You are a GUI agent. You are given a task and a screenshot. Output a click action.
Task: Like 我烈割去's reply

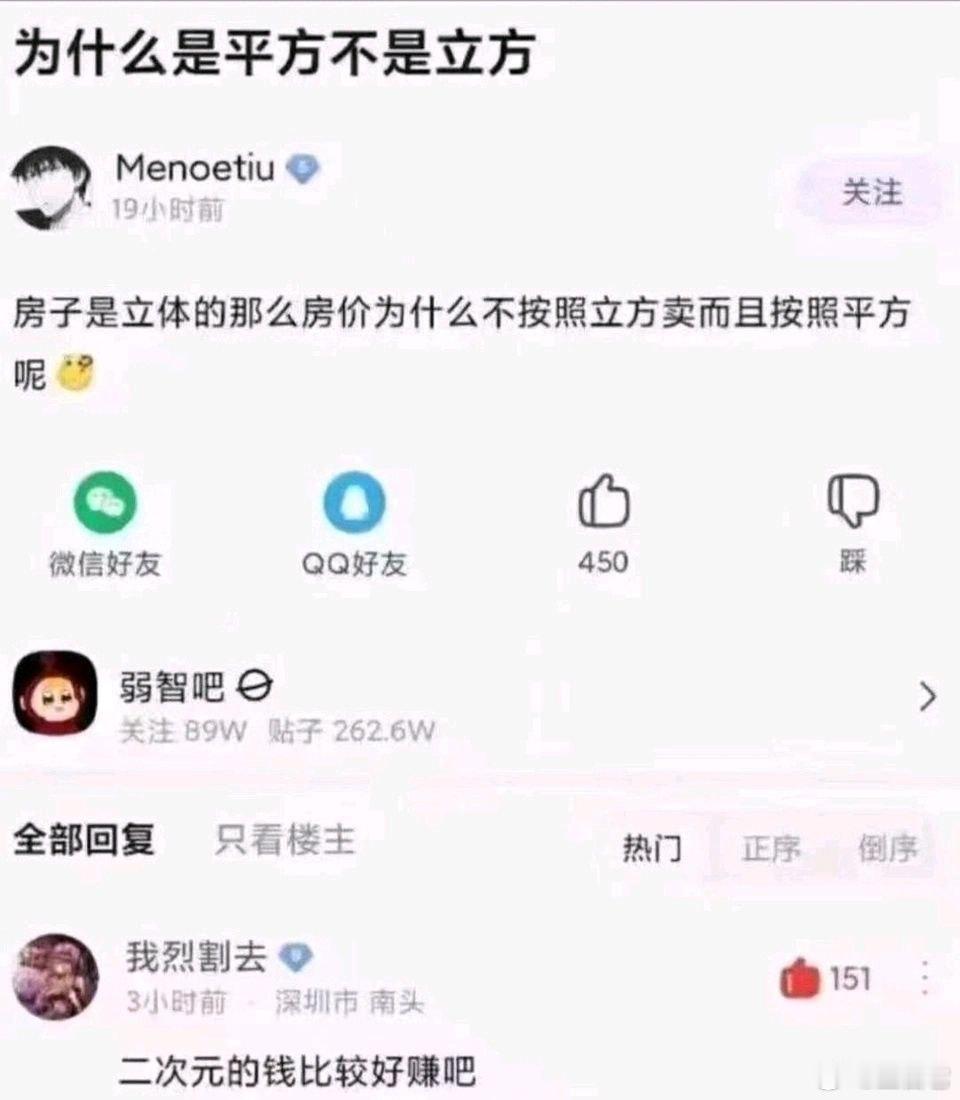tap(800, 978)
